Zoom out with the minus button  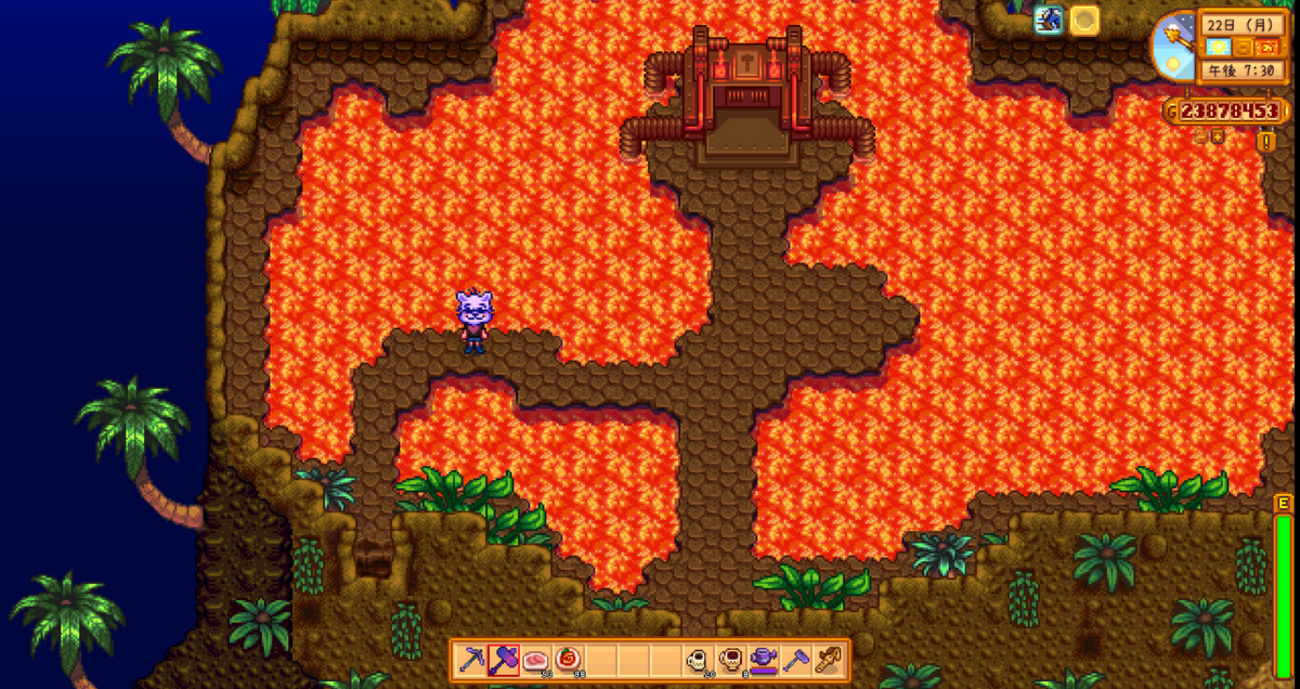(x=1200, y=135)
